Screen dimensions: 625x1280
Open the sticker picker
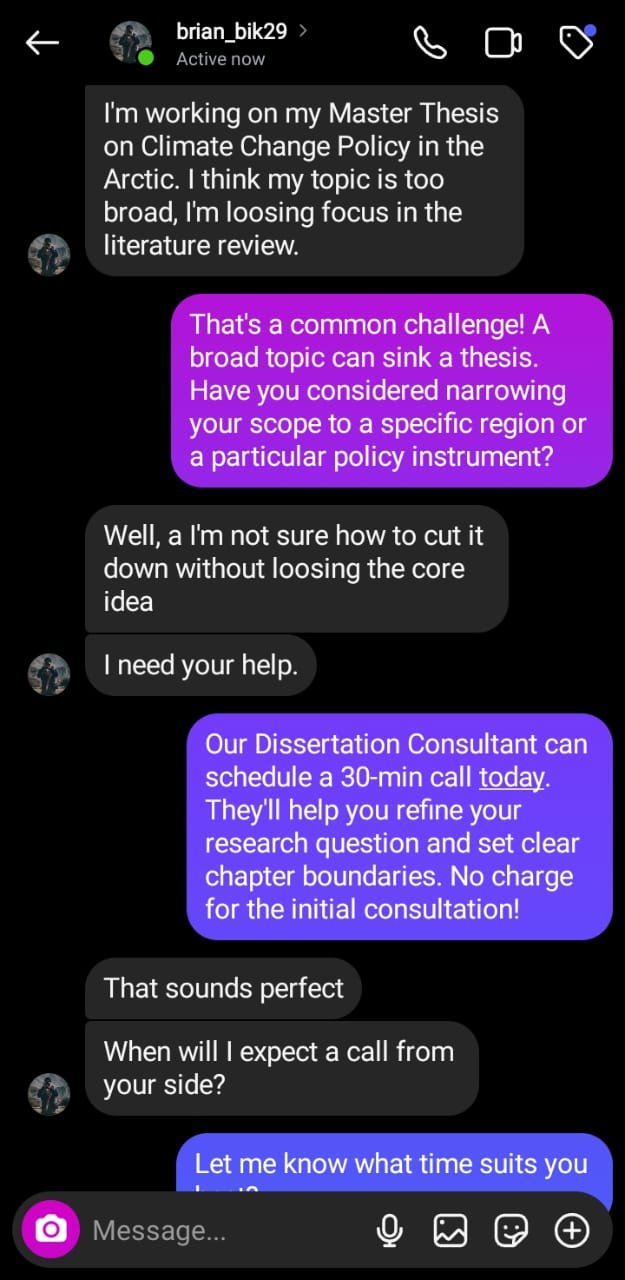[511, 1230]
